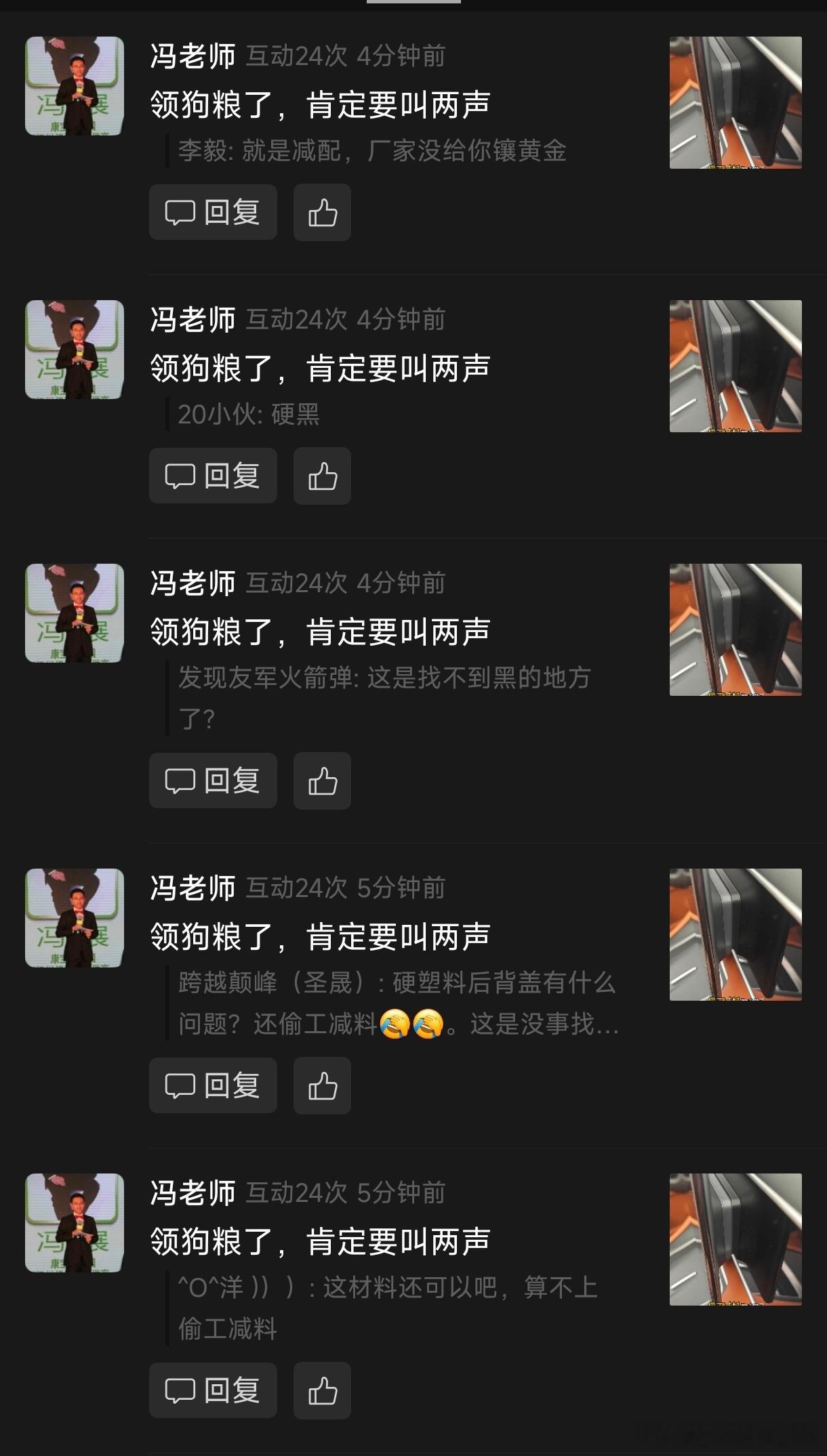Like the reply quoting 发现友军火箭弹
Screen dimensions: 827x1456
click(x=322, y=781)
